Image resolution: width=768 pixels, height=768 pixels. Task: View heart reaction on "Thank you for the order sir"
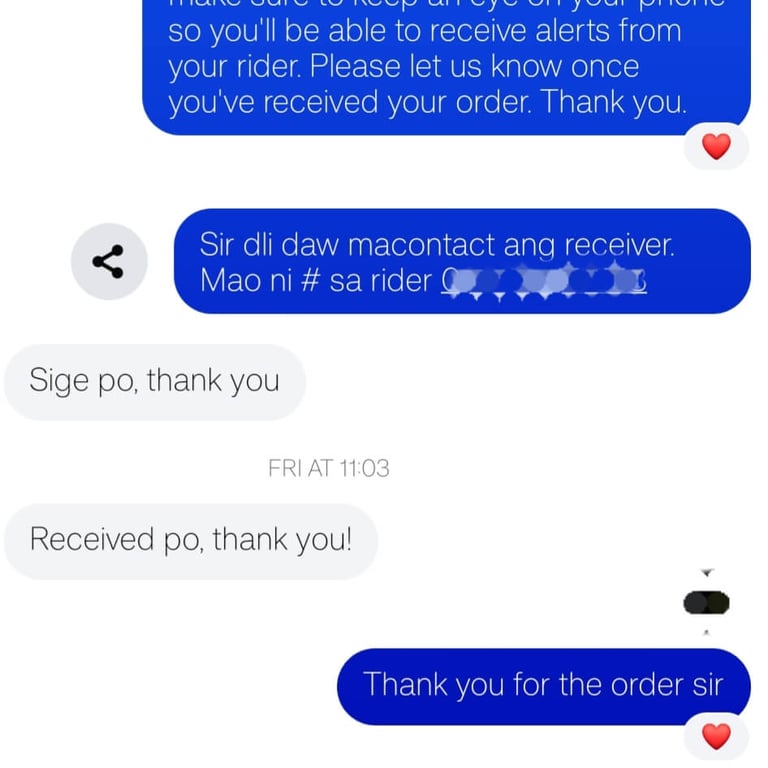pos(716,737)
